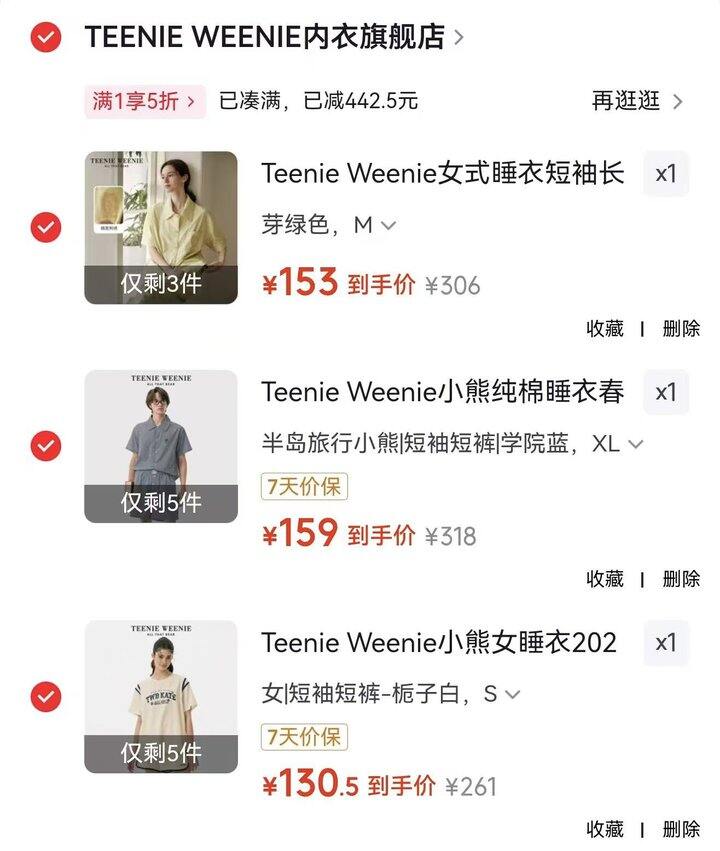Open 7天价保 tag on the ¥159 item
The image size is (720, 851).
(304, 487)
